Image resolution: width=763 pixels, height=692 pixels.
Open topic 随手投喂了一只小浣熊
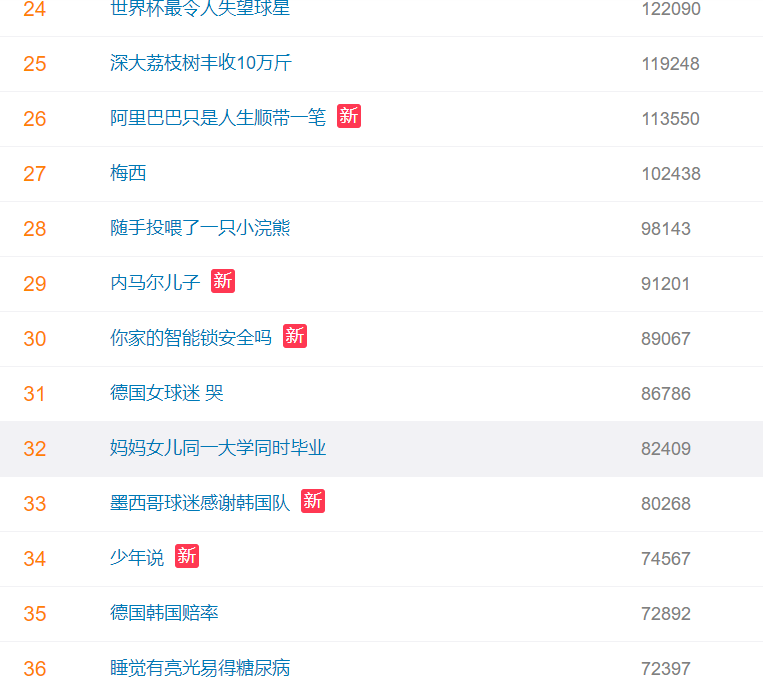200,228
